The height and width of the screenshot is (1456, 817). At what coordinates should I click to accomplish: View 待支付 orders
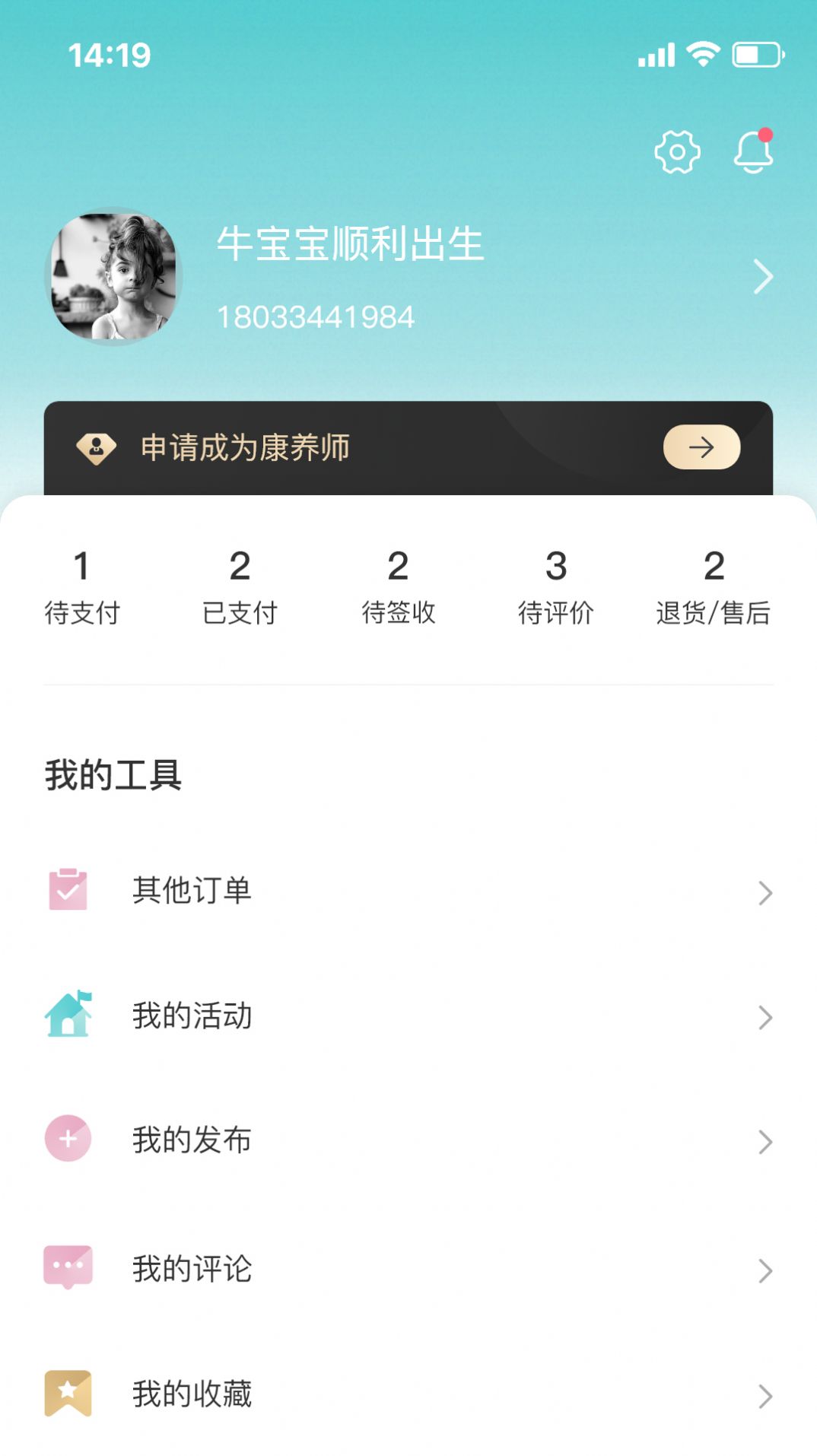[82, 587]
